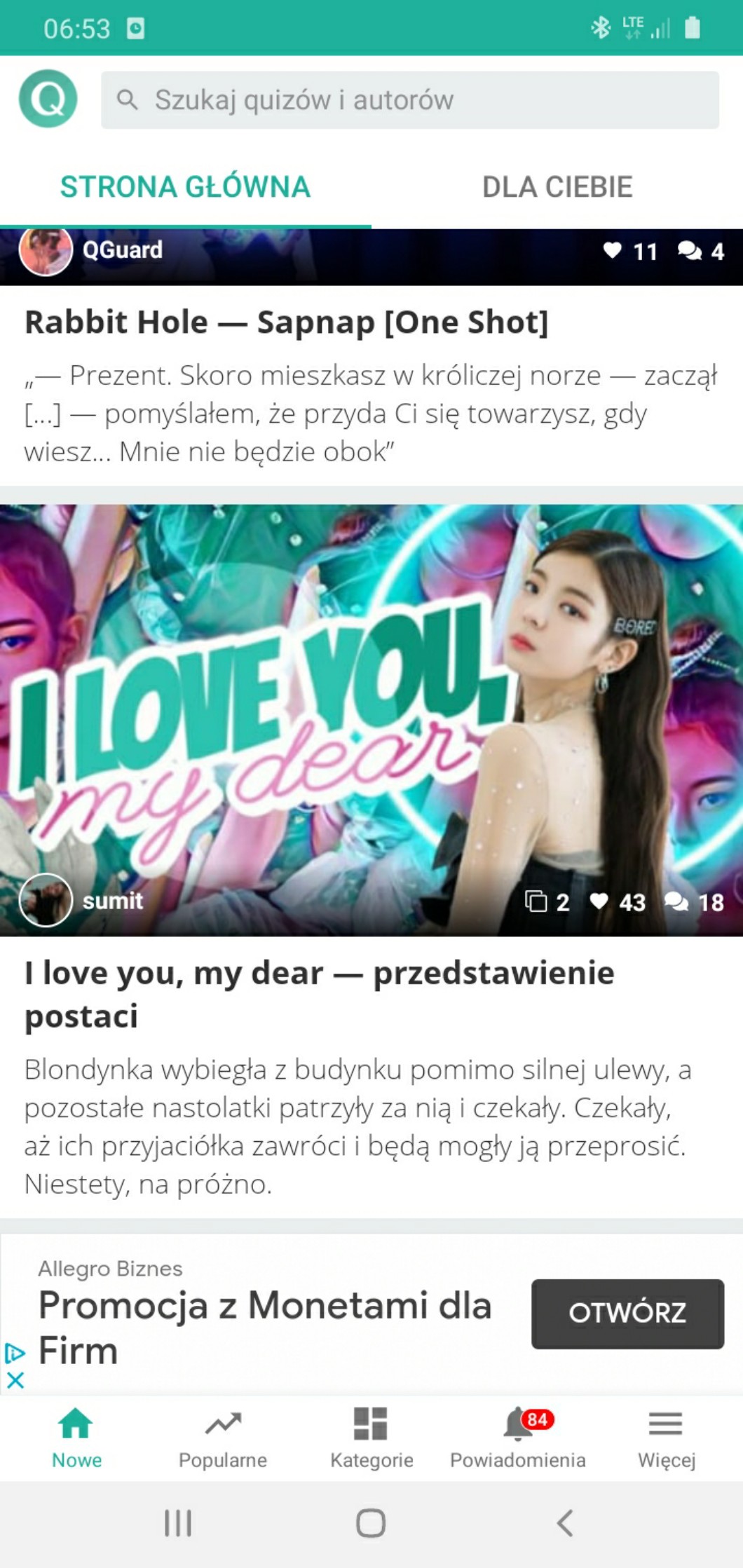Viewport: 743px width, 1568px height.
Task: Tap the system back button
Action: click(565, 1523)
